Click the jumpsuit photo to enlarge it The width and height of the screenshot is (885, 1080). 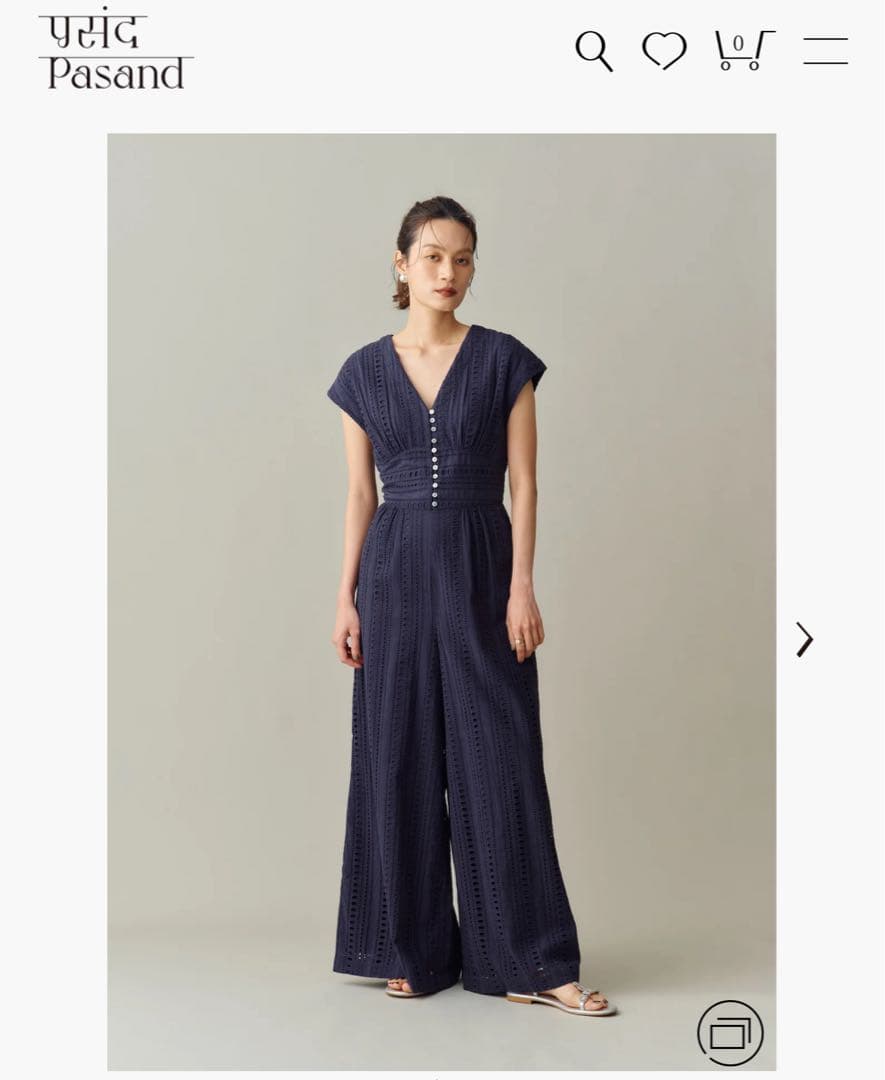coord(440,600)
